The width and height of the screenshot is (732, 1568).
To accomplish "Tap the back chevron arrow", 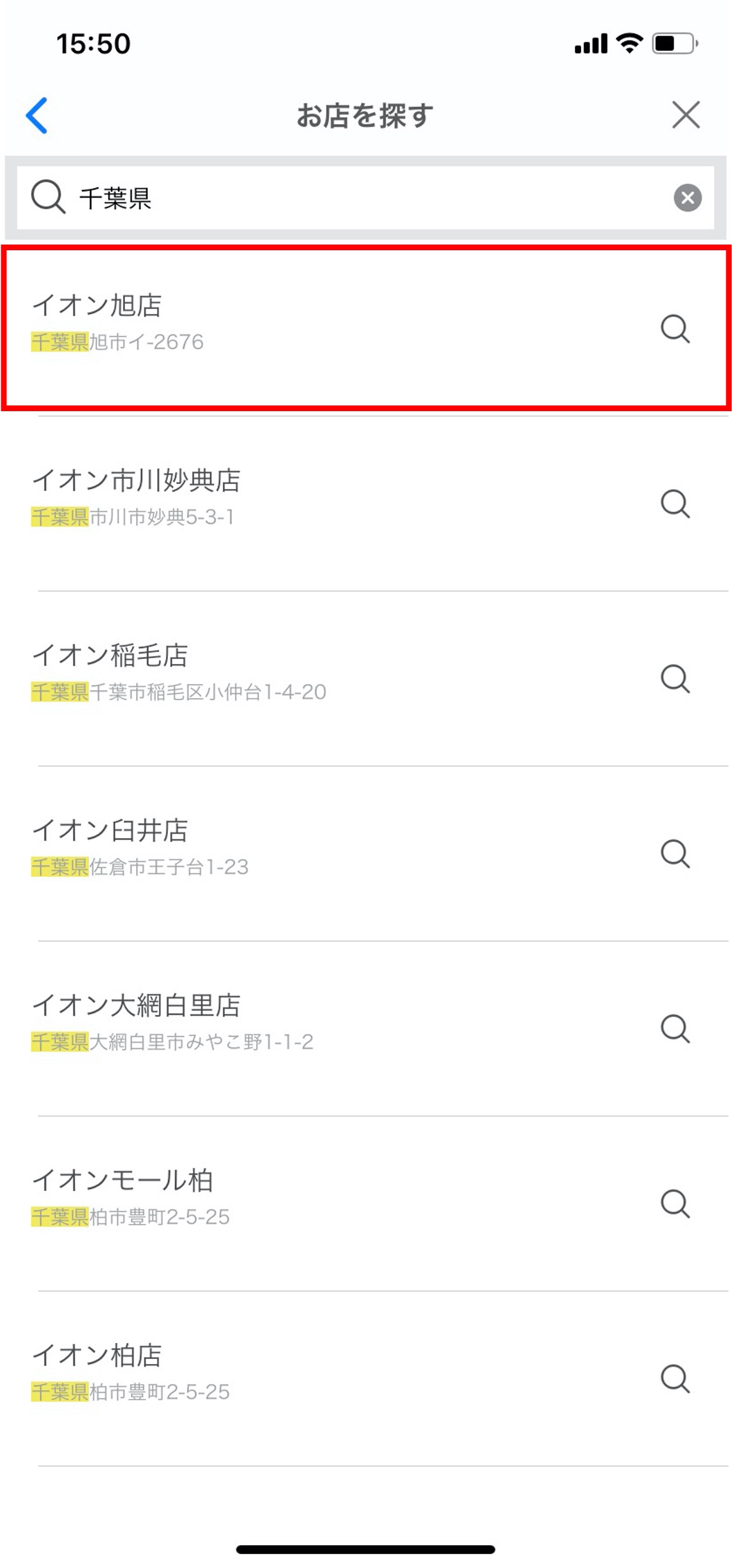I will coord(37,115).
